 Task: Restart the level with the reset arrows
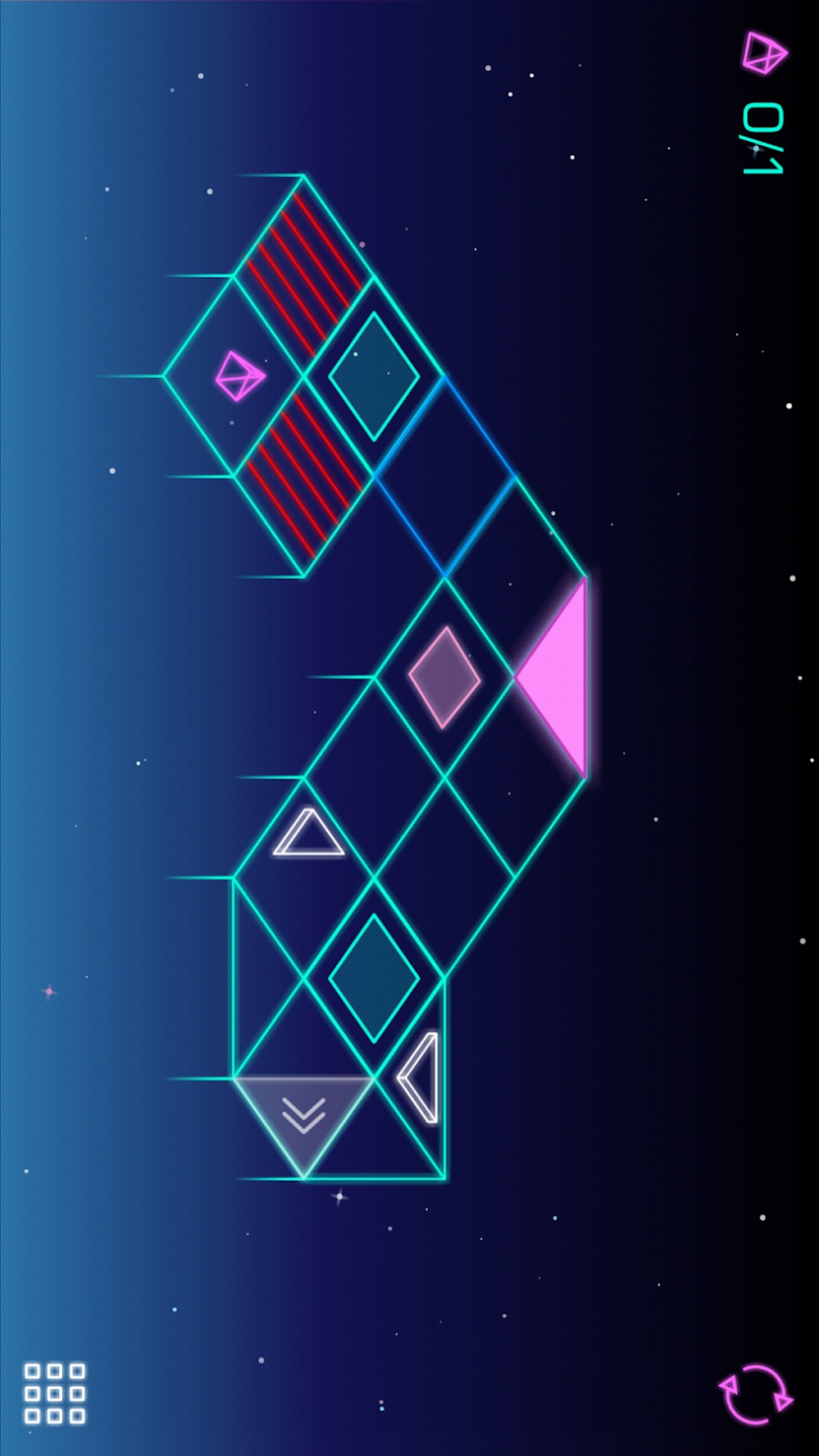755,1394
